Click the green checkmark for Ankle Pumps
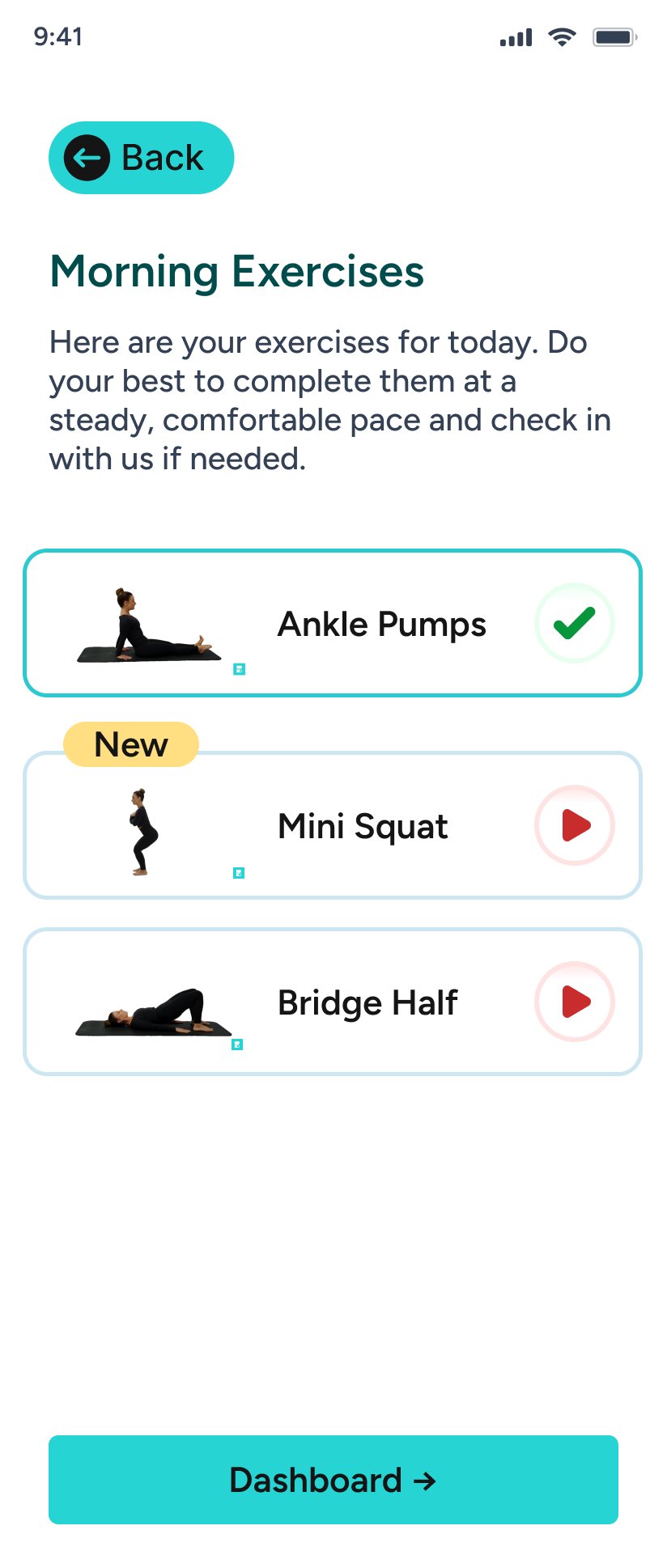 click(574, 622)
